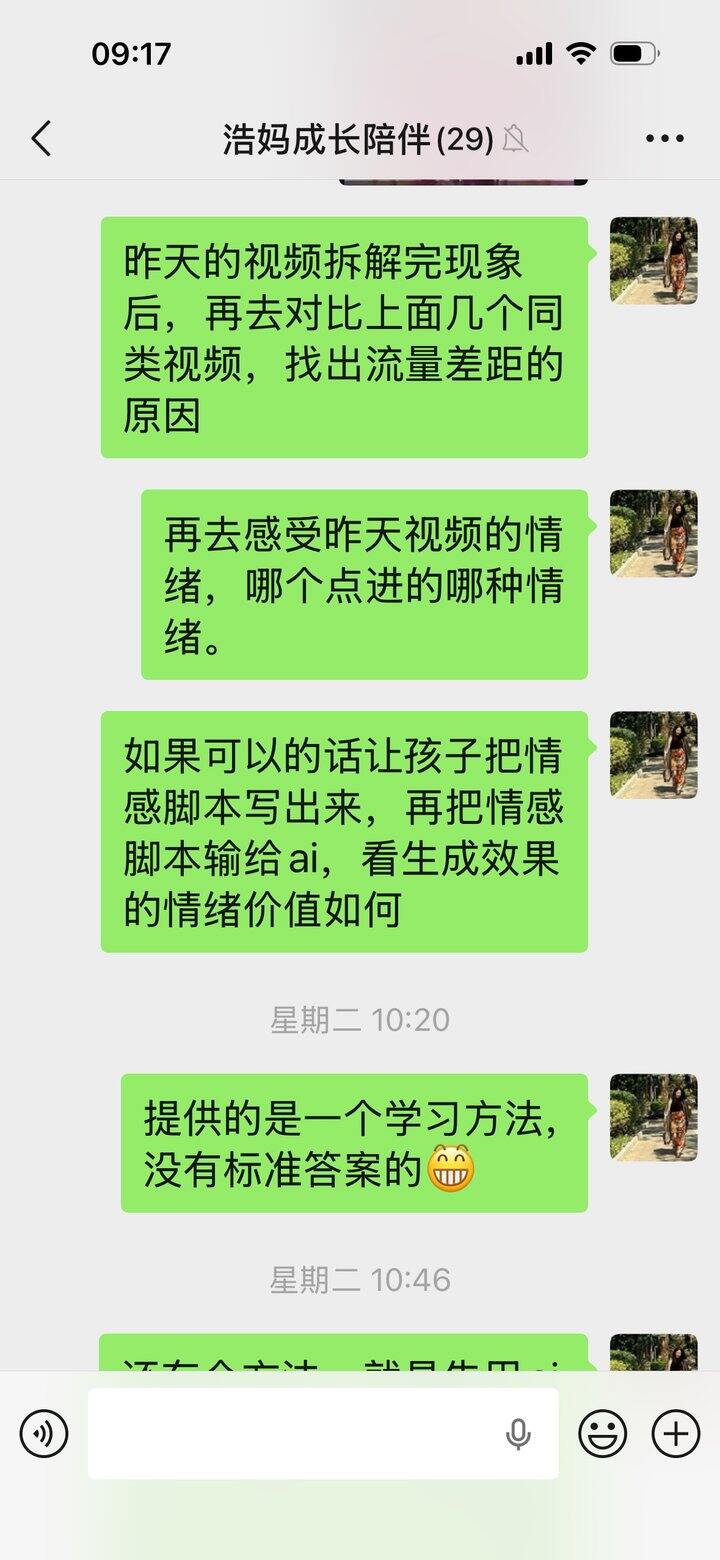Go back to the chat list
This screenshot has height=1560, width=720.
41,139
